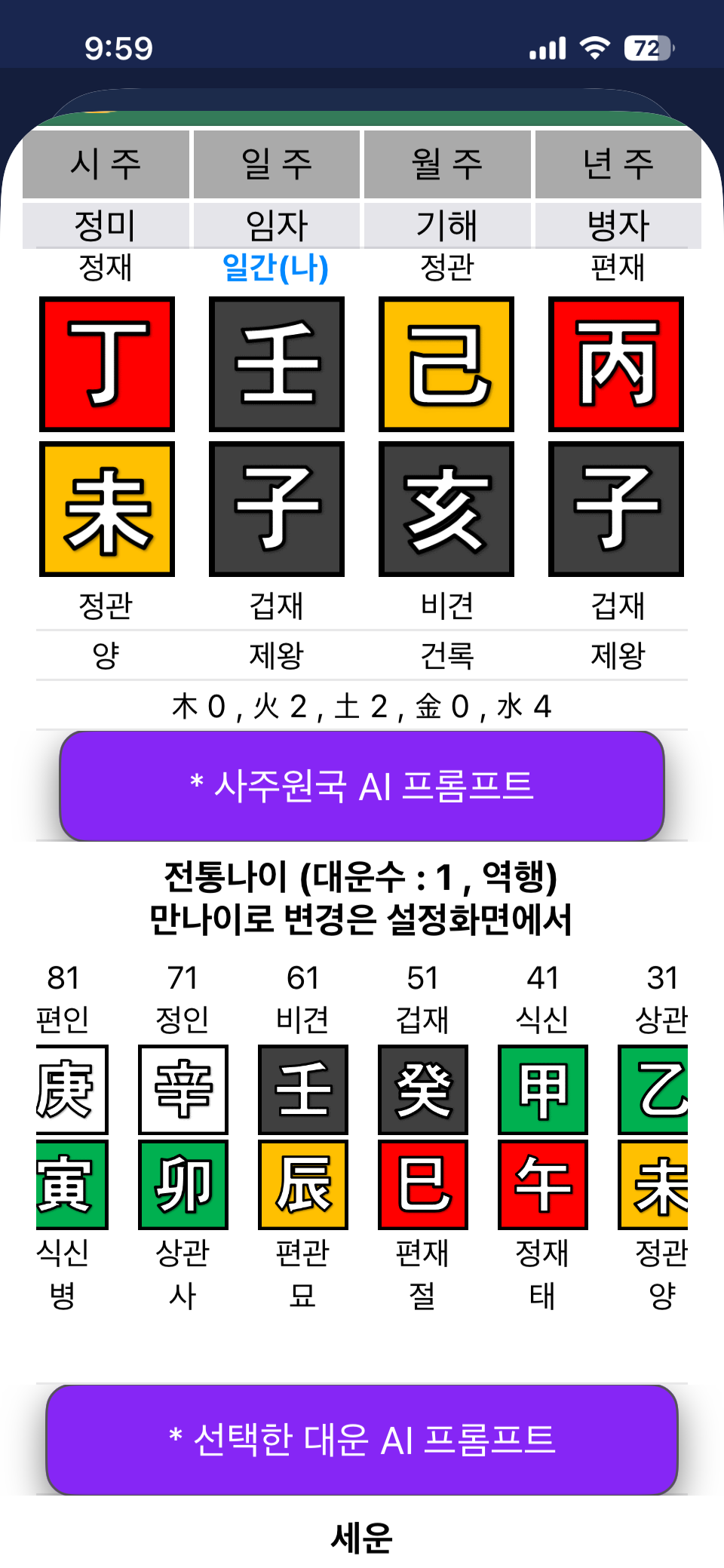Open the 사주원국 AI 프롬프트 button
Viewport: 724px width, 1568px height.
click(362, 786)
